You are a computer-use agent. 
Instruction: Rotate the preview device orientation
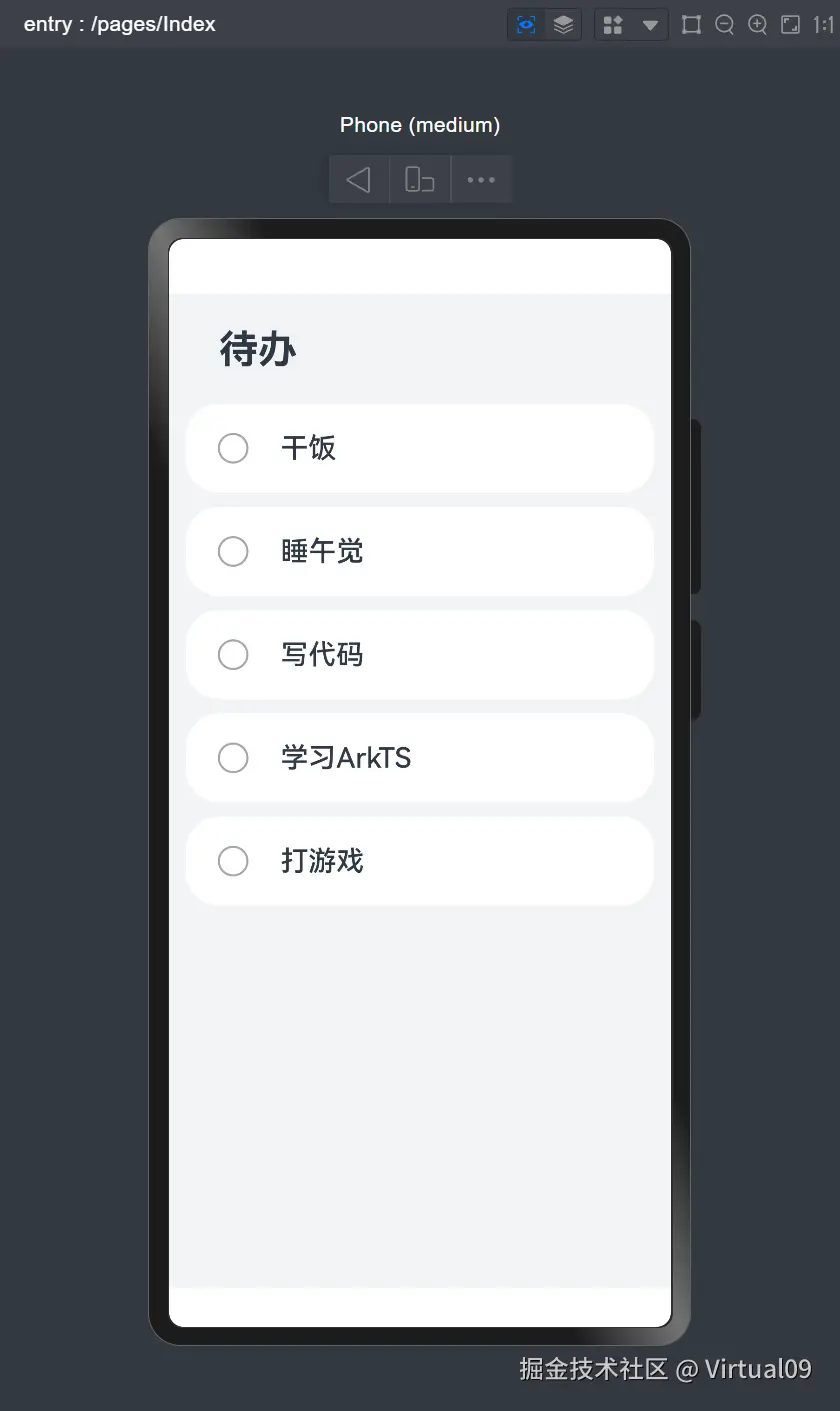click(420, 180)
